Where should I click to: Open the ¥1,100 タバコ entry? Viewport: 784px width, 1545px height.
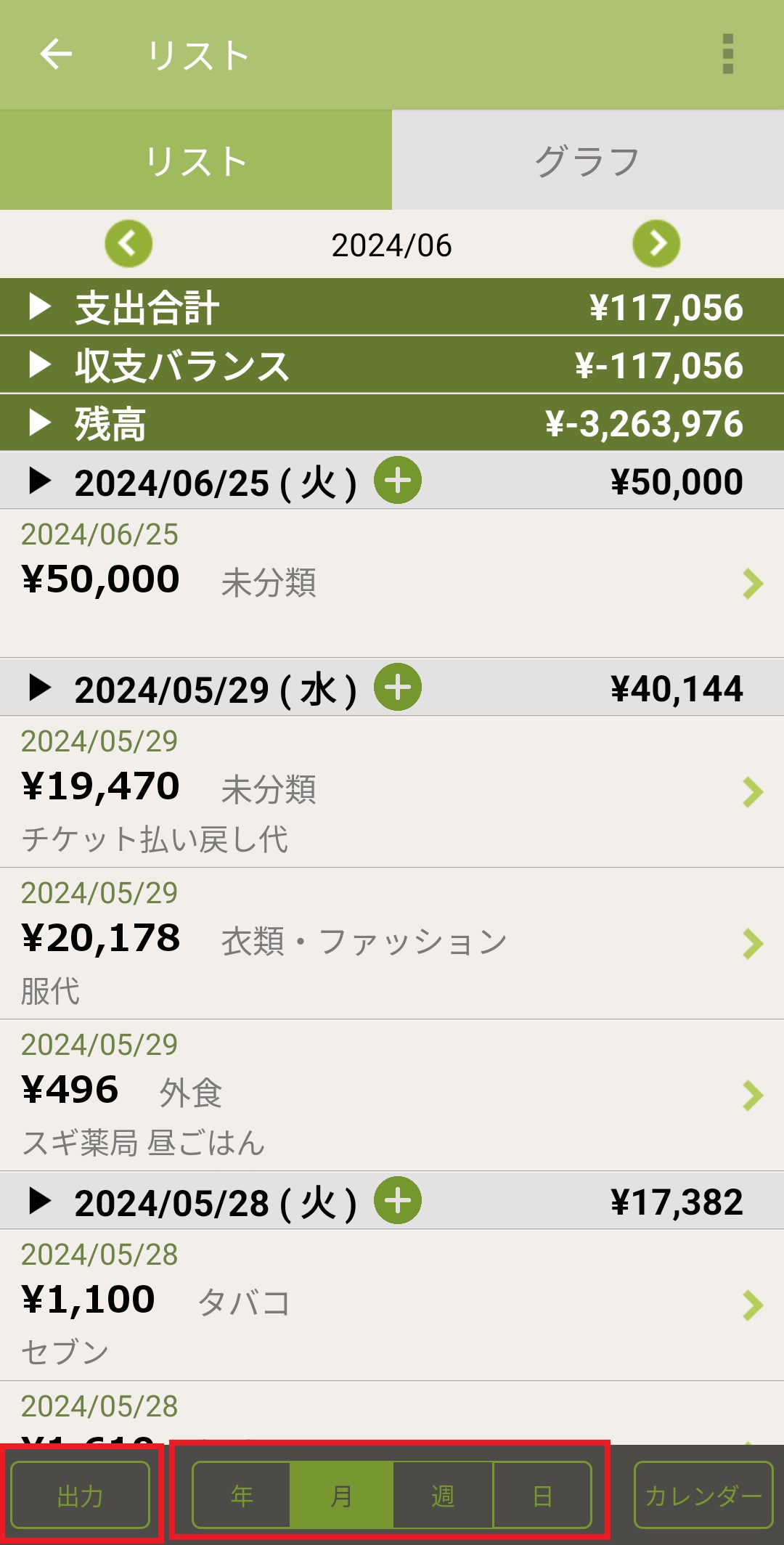point(392,1305)
